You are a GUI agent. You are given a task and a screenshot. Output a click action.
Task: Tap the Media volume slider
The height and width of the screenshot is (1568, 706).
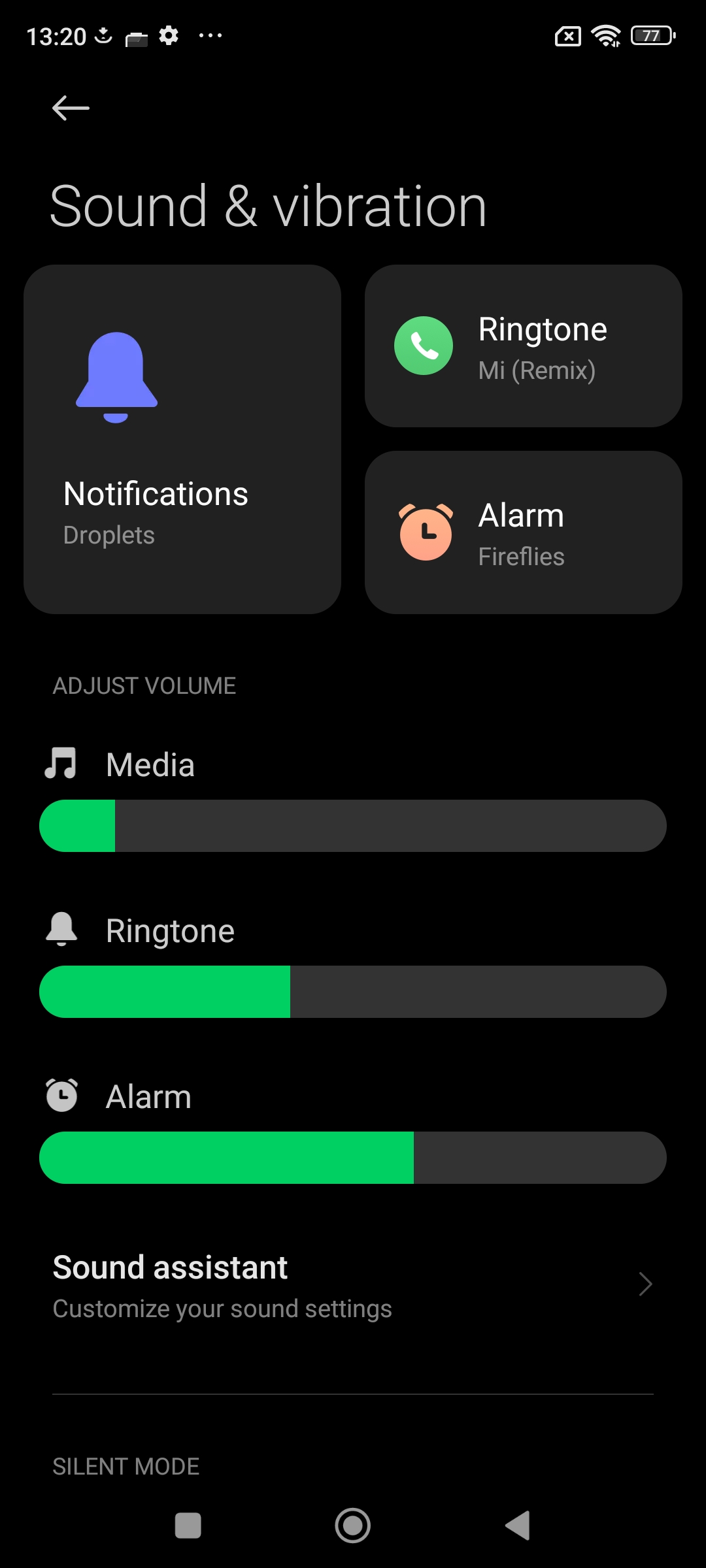pos(353,826)
